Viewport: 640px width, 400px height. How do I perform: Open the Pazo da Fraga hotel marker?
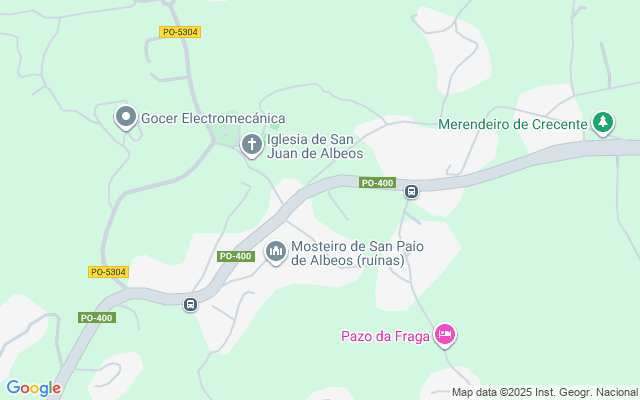[x=446, y=335]
